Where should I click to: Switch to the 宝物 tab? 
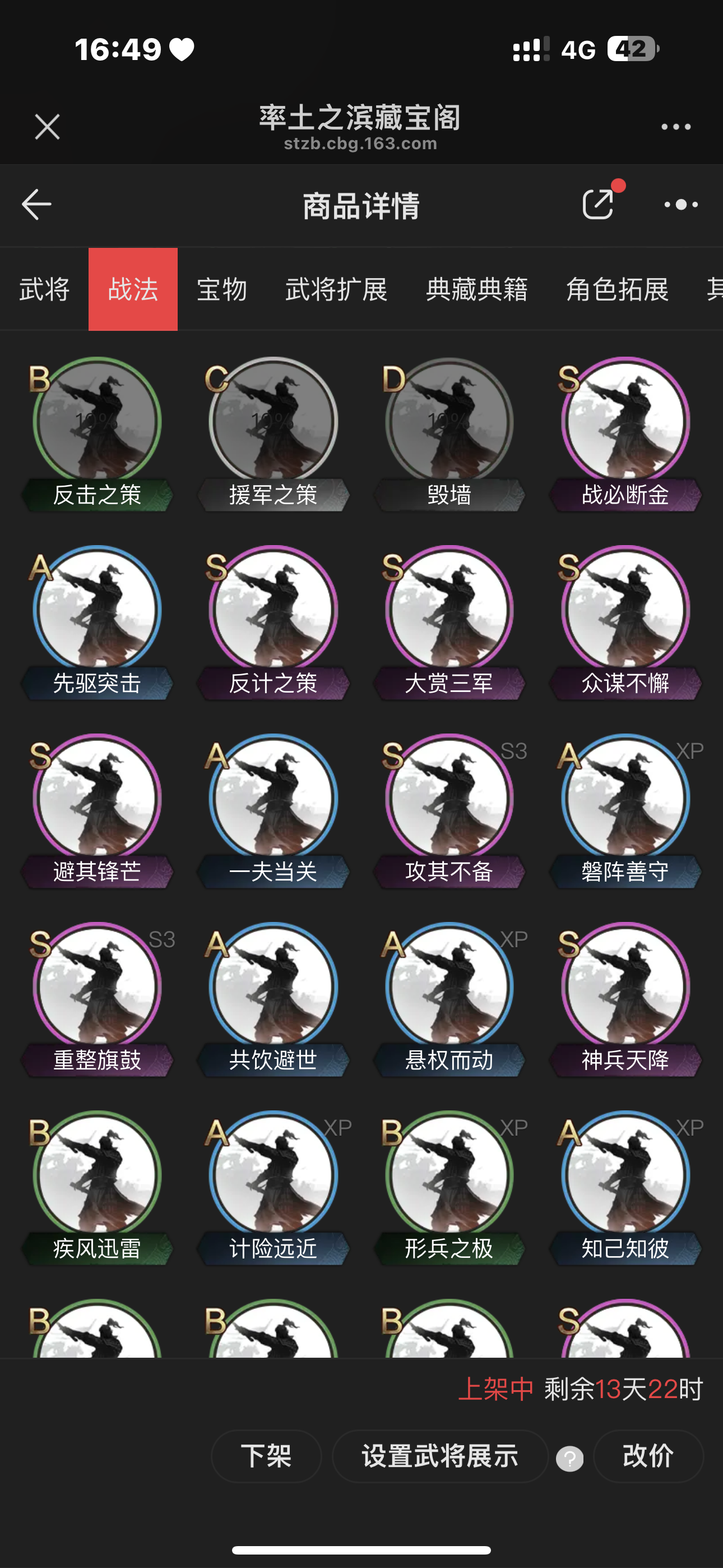coord(221,289)
